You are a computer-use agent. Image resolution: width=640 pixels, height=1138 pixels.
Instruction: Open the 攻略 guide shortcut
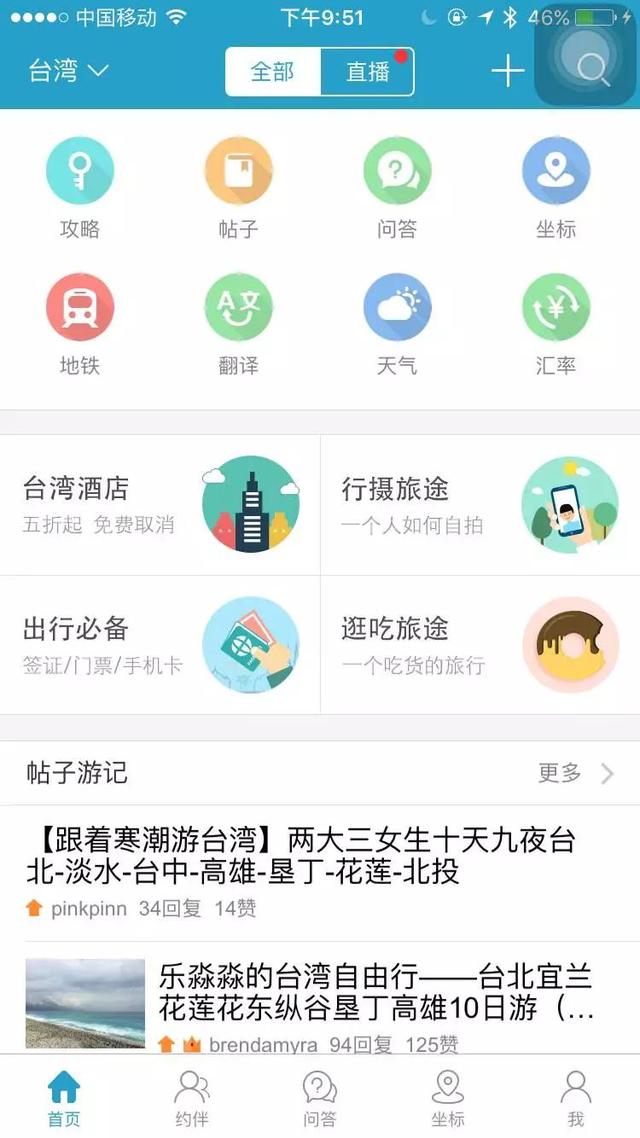80,188
